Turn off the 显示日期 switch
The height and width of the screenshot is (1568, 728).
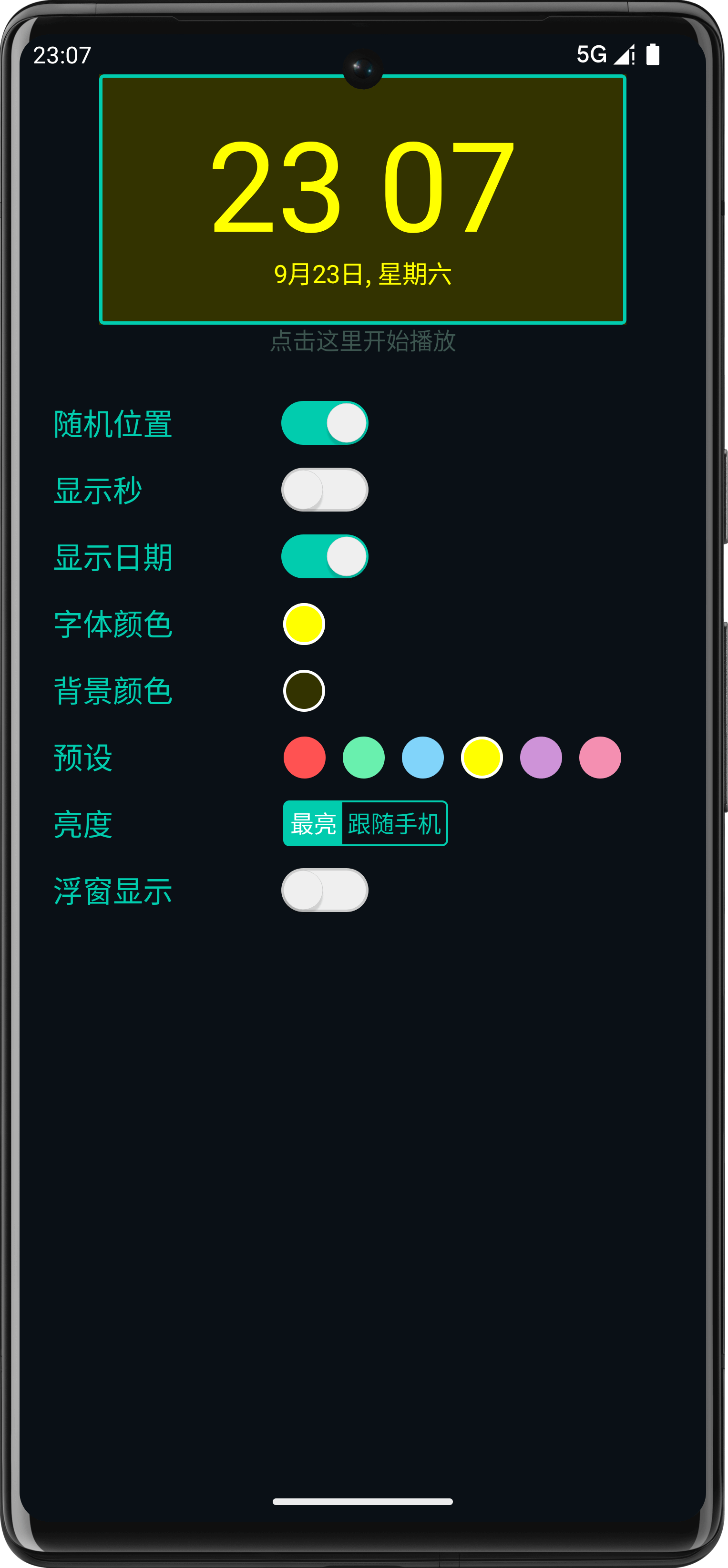pos(325,556)
